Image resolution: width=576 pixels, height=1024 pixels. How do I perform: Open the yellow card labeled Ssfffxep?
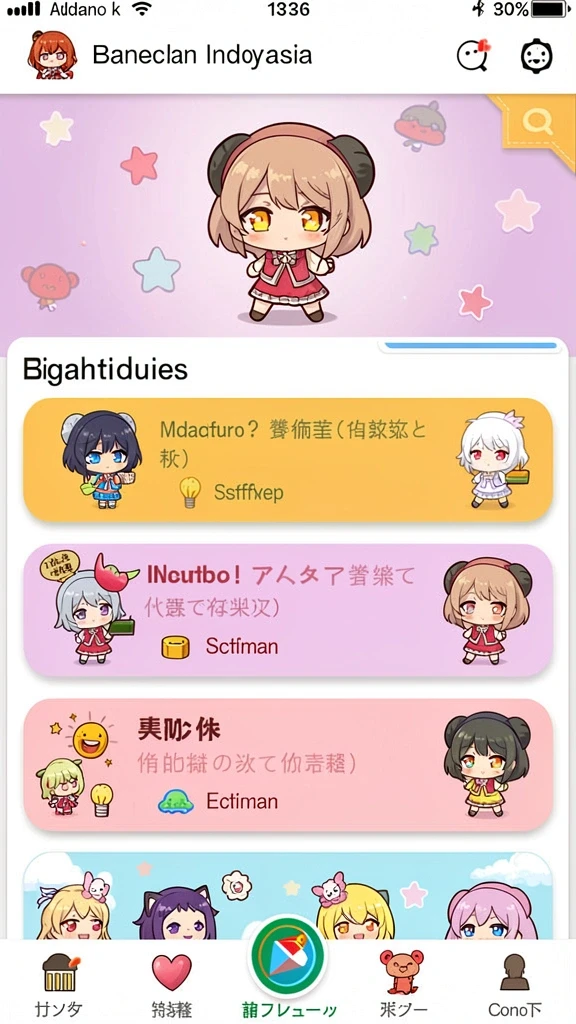tap(288, 459)
